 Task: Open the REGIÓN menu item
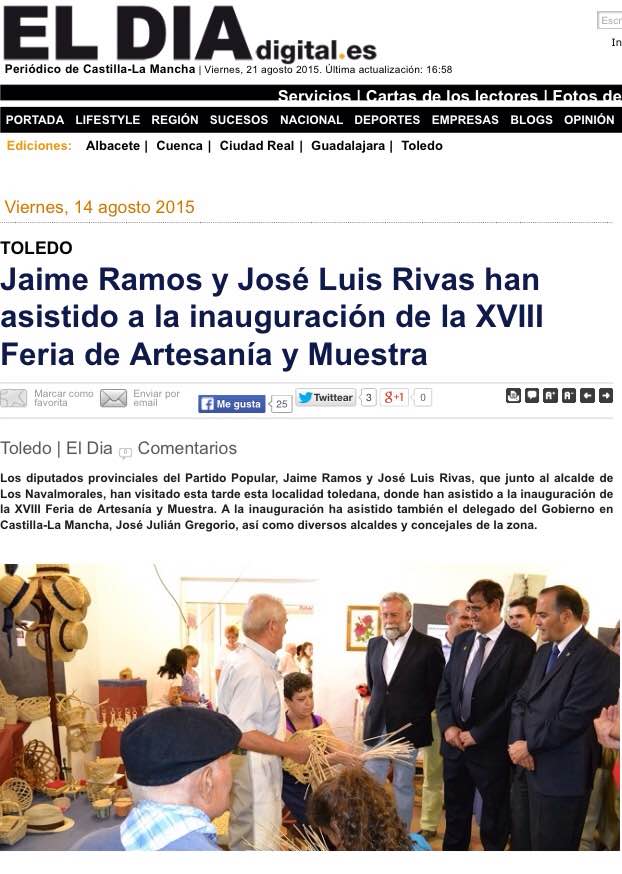[175, 120]
